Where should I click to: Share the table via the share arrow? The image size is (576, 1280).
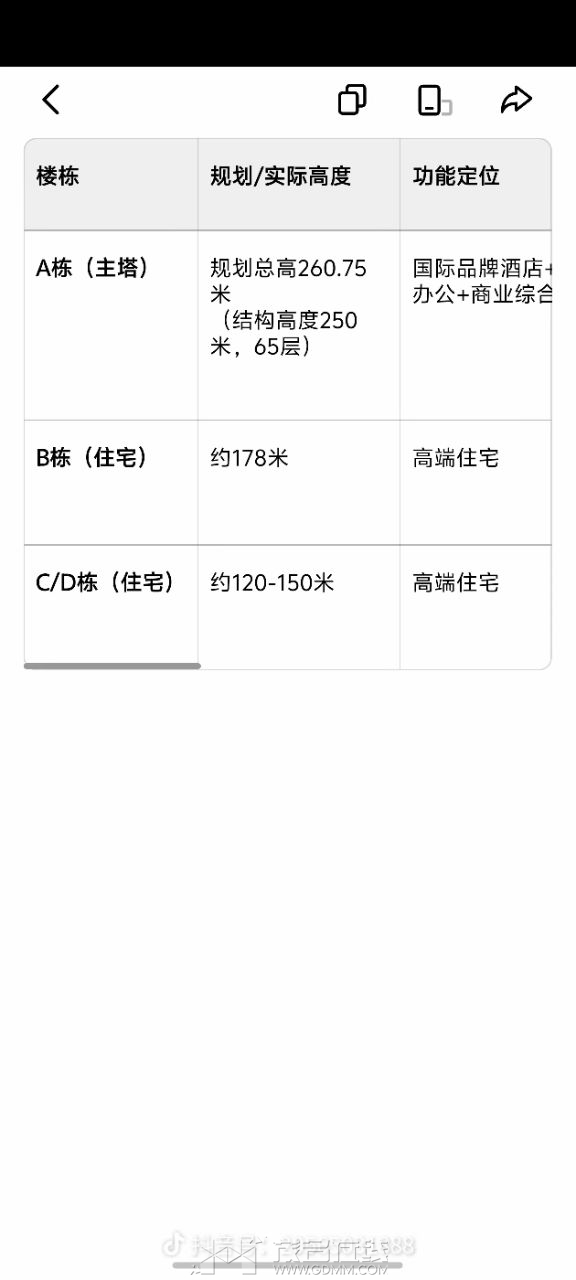[516, 100]
